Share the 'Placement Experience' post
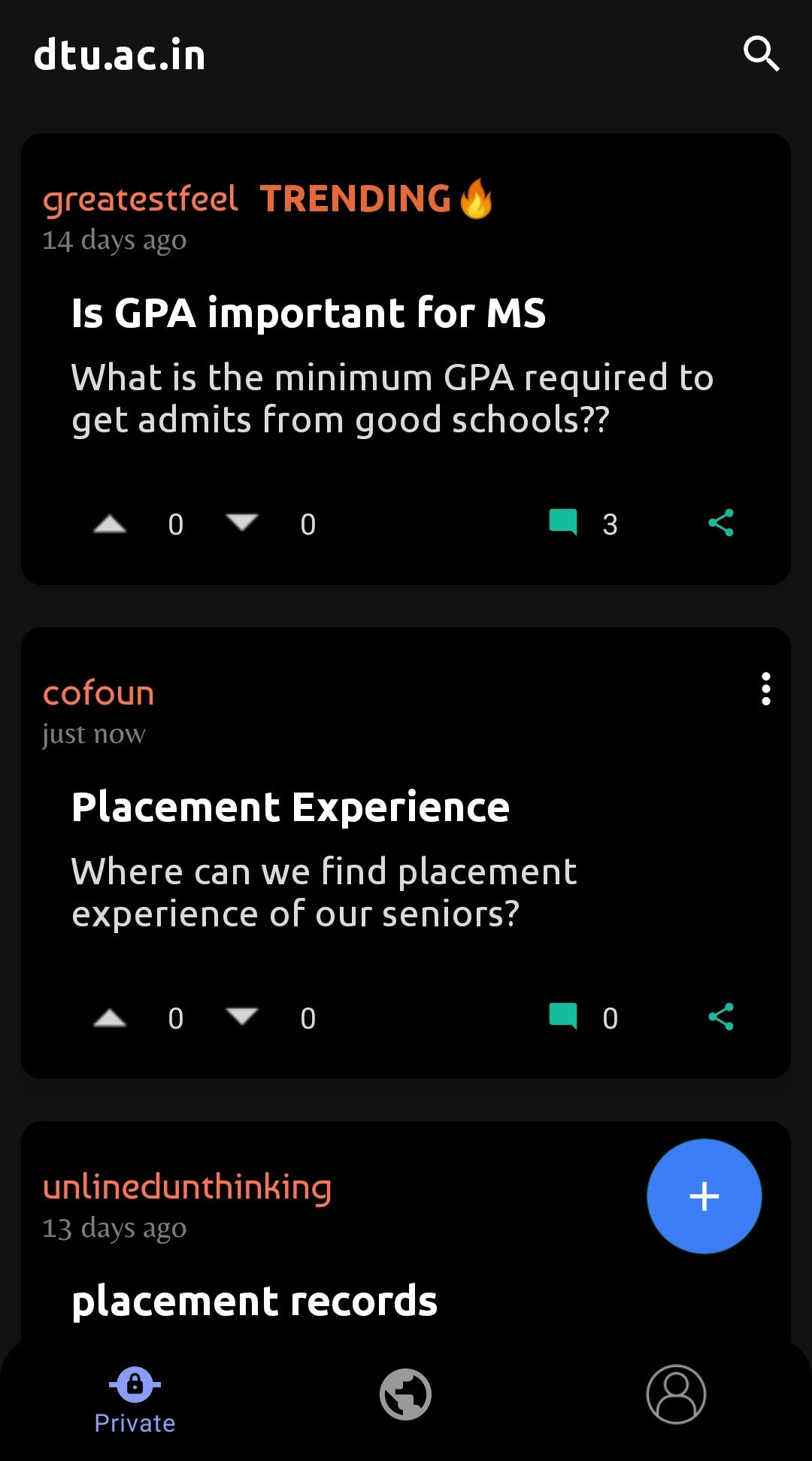The width and height of the screenshot is (812, 1461). click(x=720, y=1017)
